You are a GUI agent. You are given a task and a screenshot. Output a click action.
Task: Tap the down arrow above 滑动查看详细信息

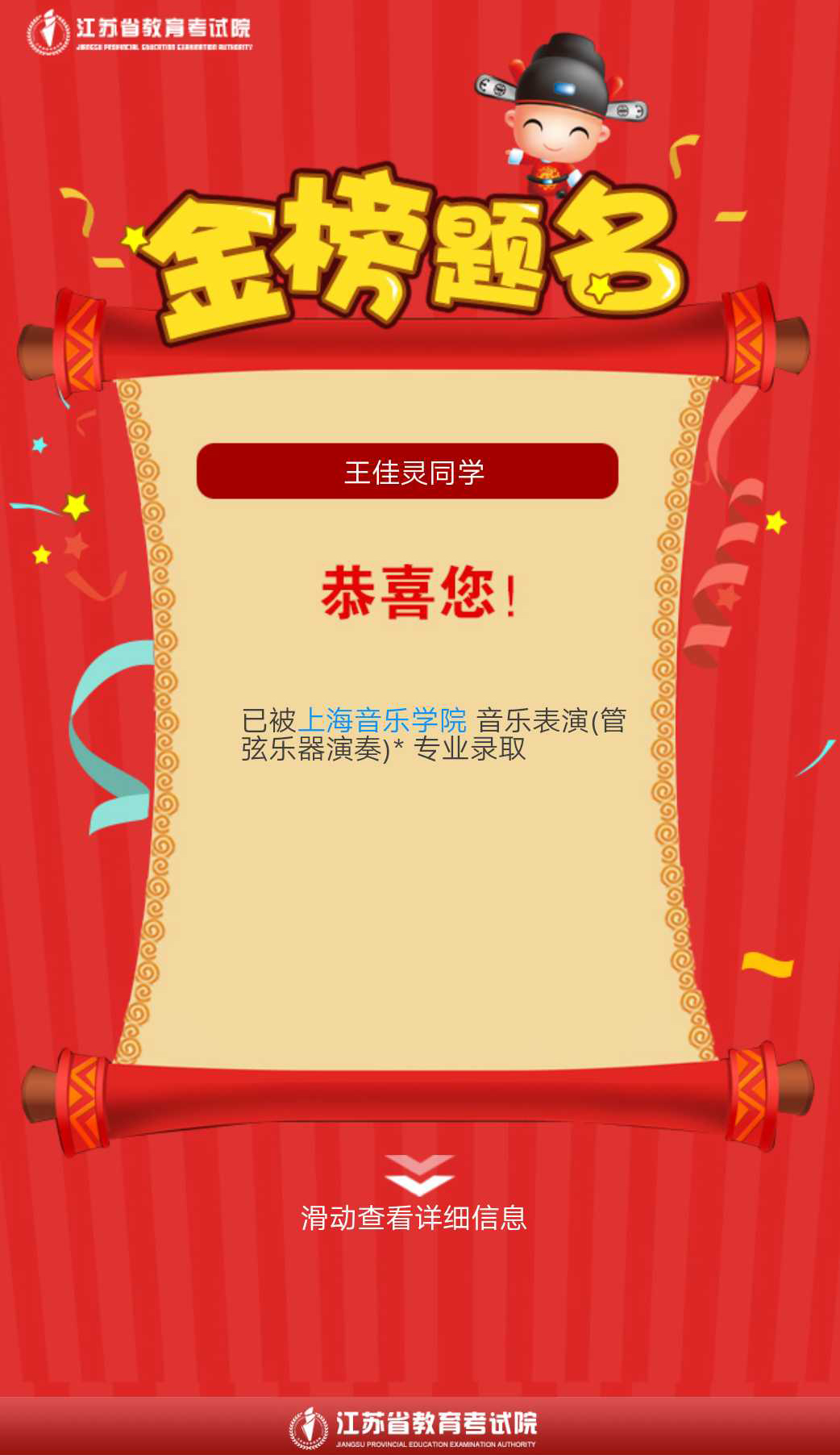(x=419, y=1175)
